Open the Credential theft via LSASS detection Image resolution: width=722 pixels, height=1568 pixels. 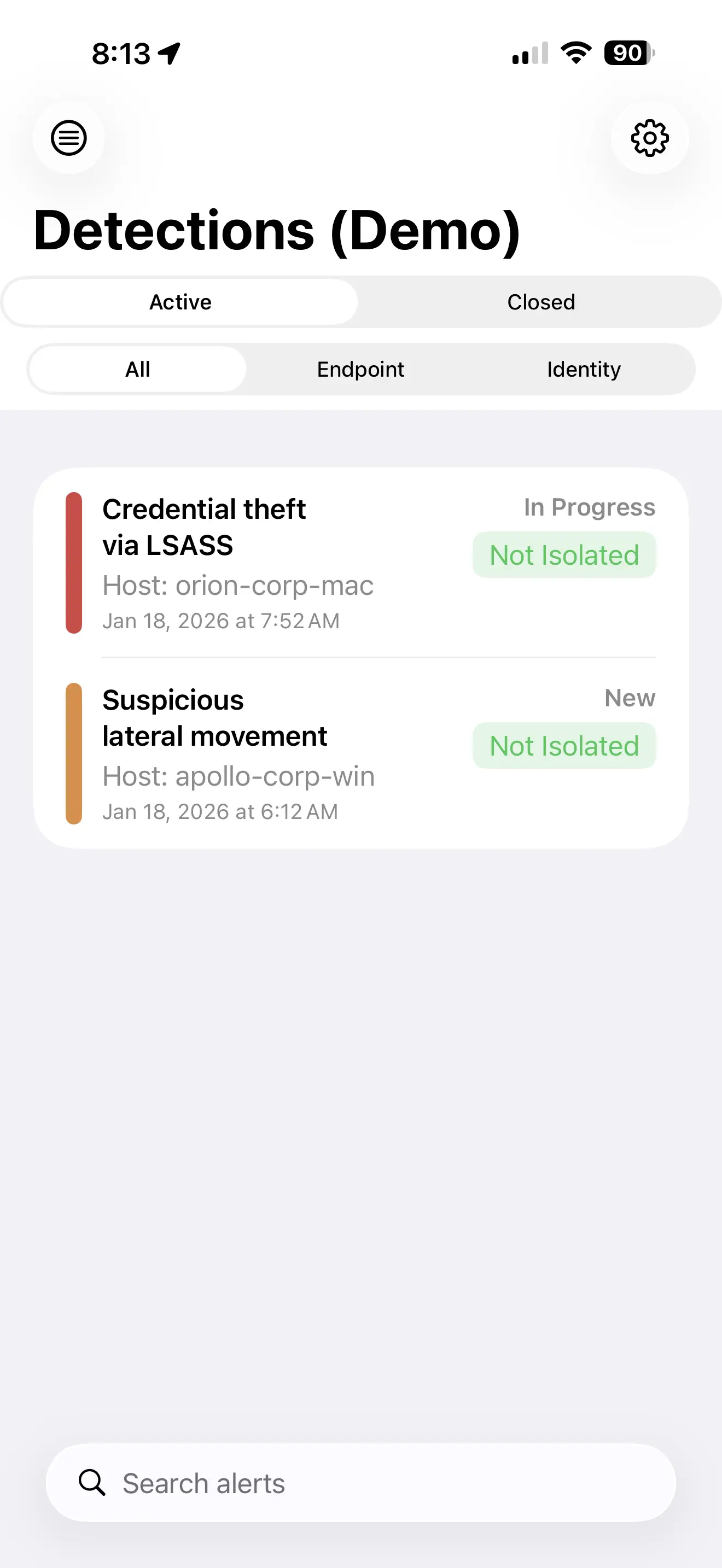[x=204, y=526]
